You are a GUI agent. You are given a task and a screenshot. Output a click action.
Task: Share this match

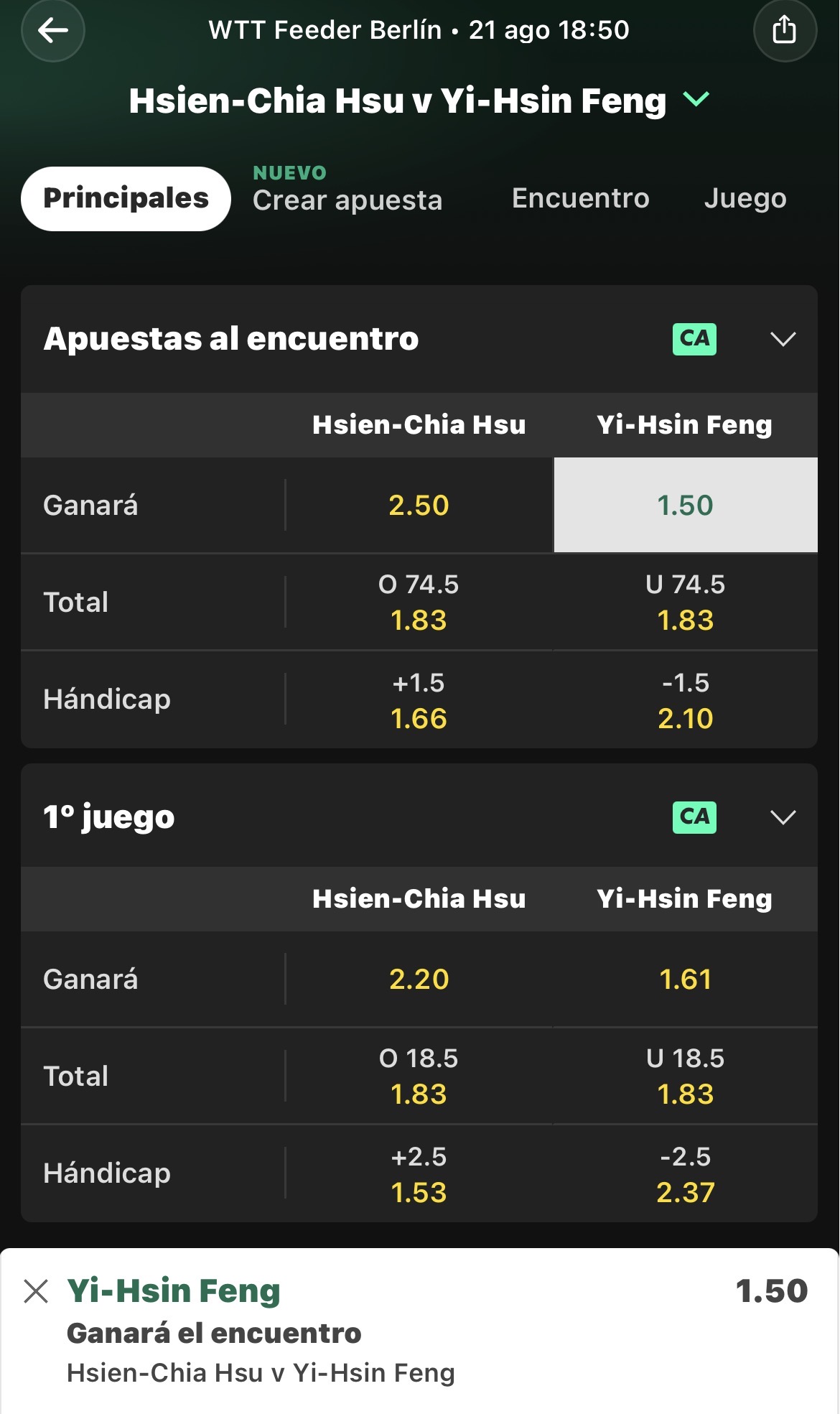point(785,30)
